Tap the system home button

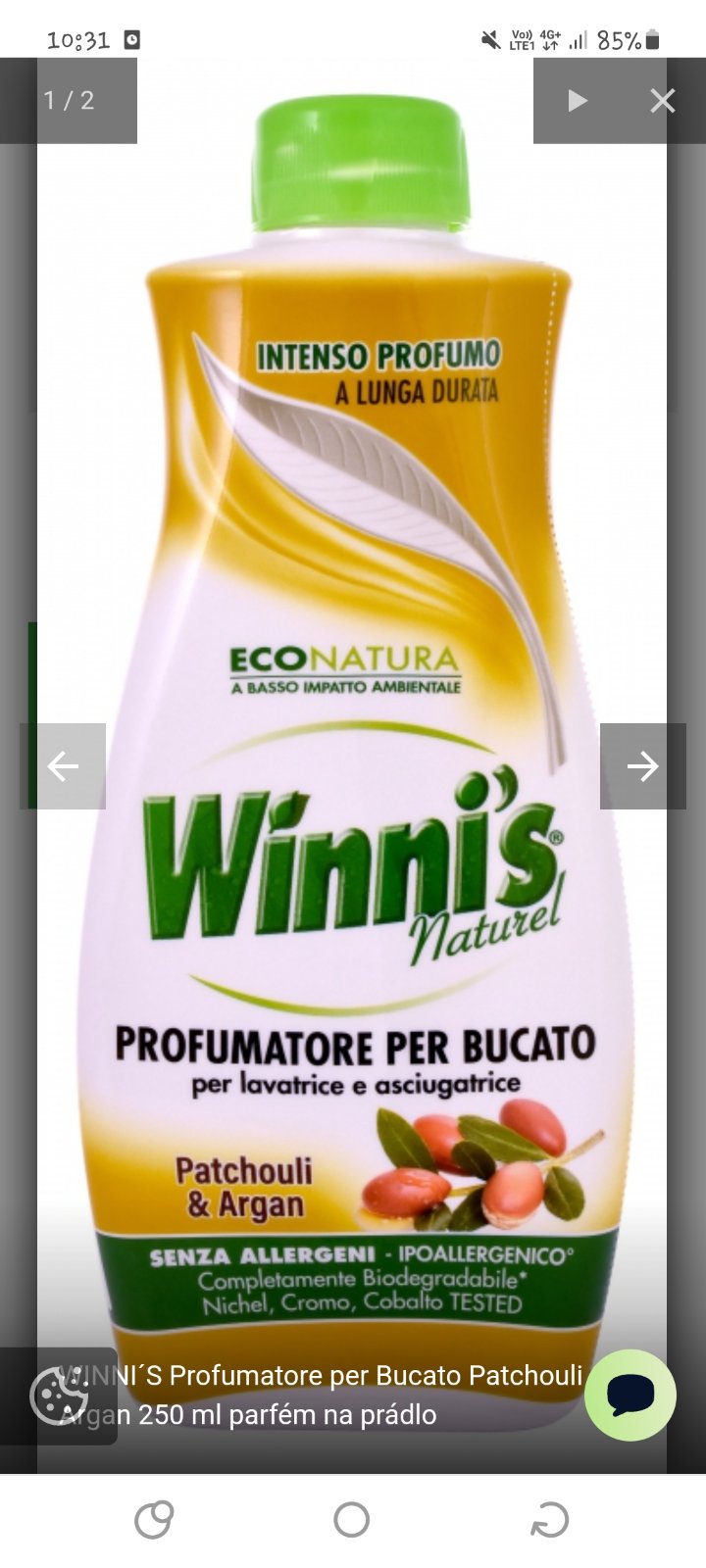351,1520
